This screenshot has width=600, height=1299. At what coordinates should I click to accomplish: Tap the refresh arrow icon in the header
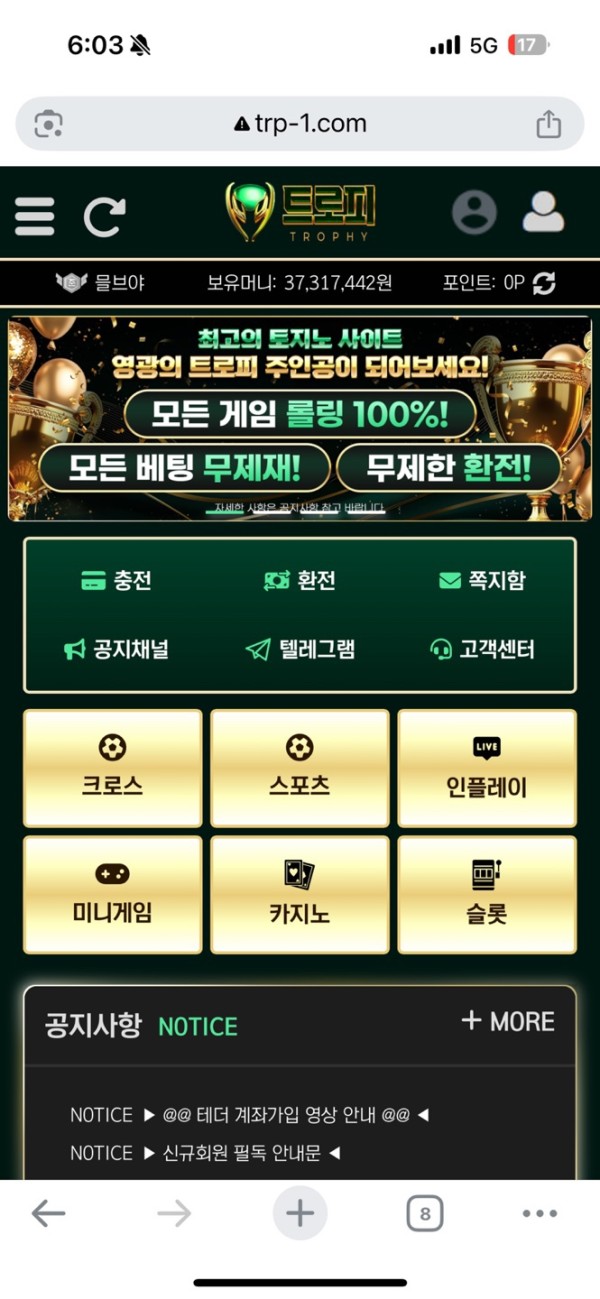104,216
